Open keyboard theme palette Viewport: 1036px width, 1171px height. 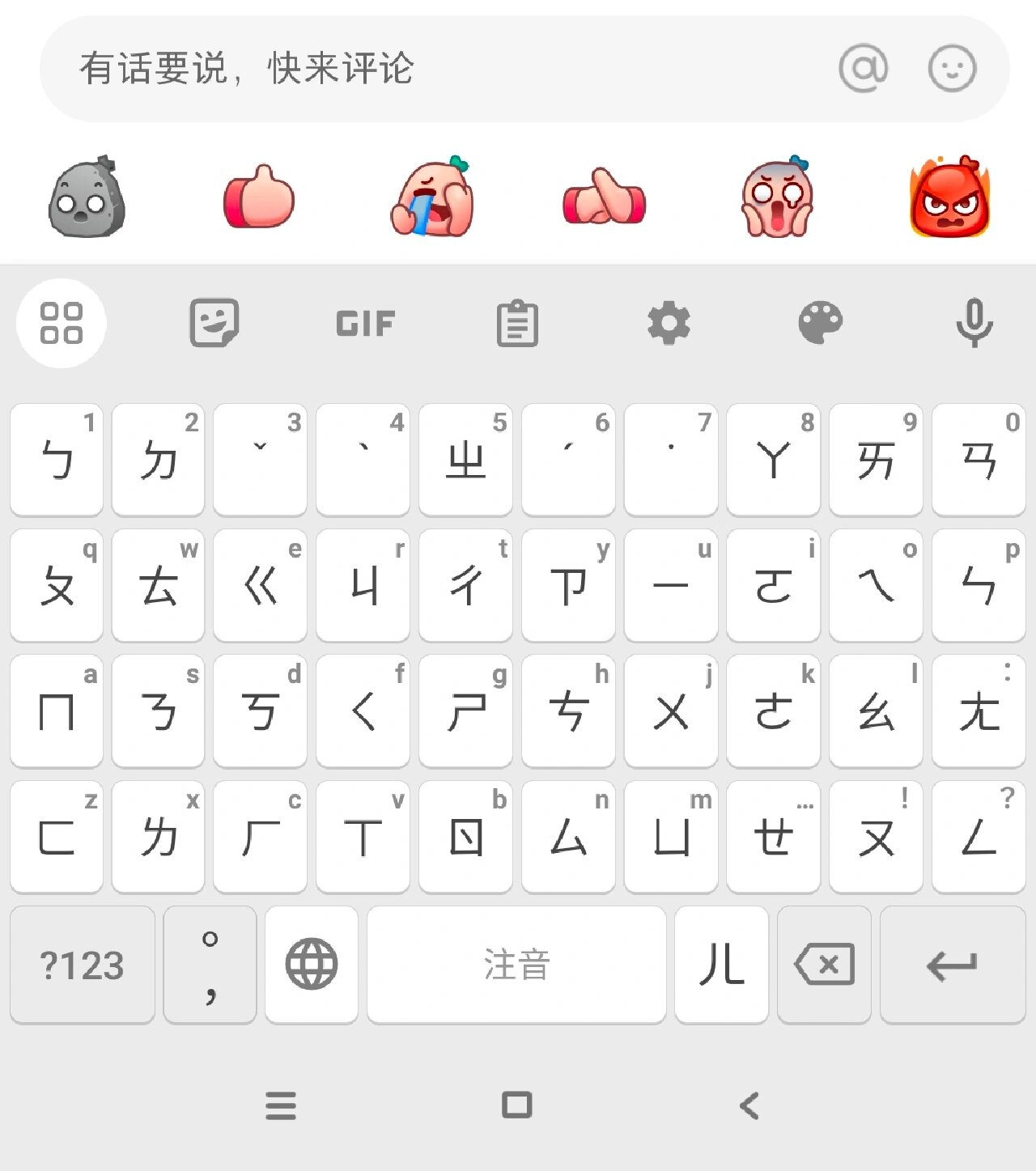[x=821, y=324]
